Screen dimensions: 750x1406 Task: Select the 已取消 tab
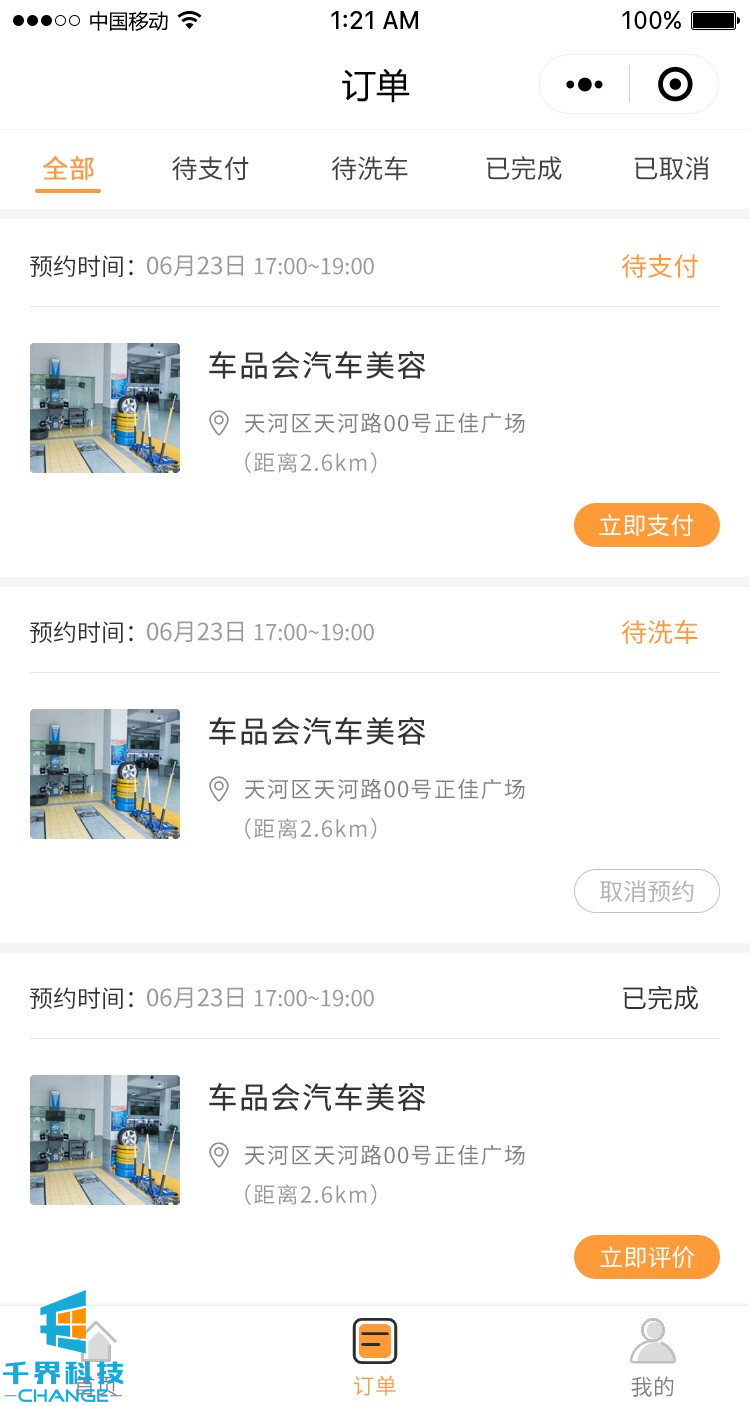pyautogui.click(x=672, y=169)
